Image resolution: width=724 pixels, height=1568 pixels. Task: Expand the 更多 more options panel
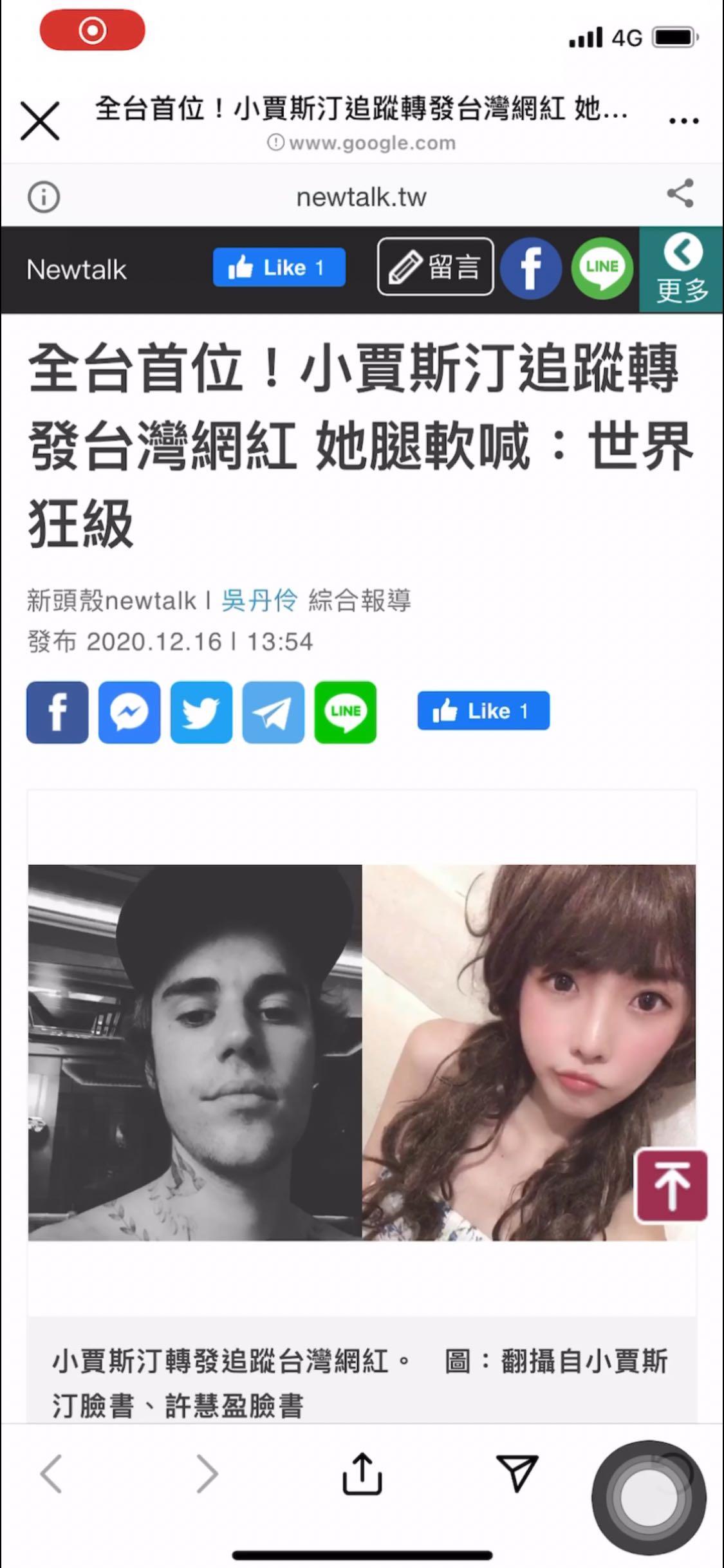pyautogui.click(x=682, y=269)
